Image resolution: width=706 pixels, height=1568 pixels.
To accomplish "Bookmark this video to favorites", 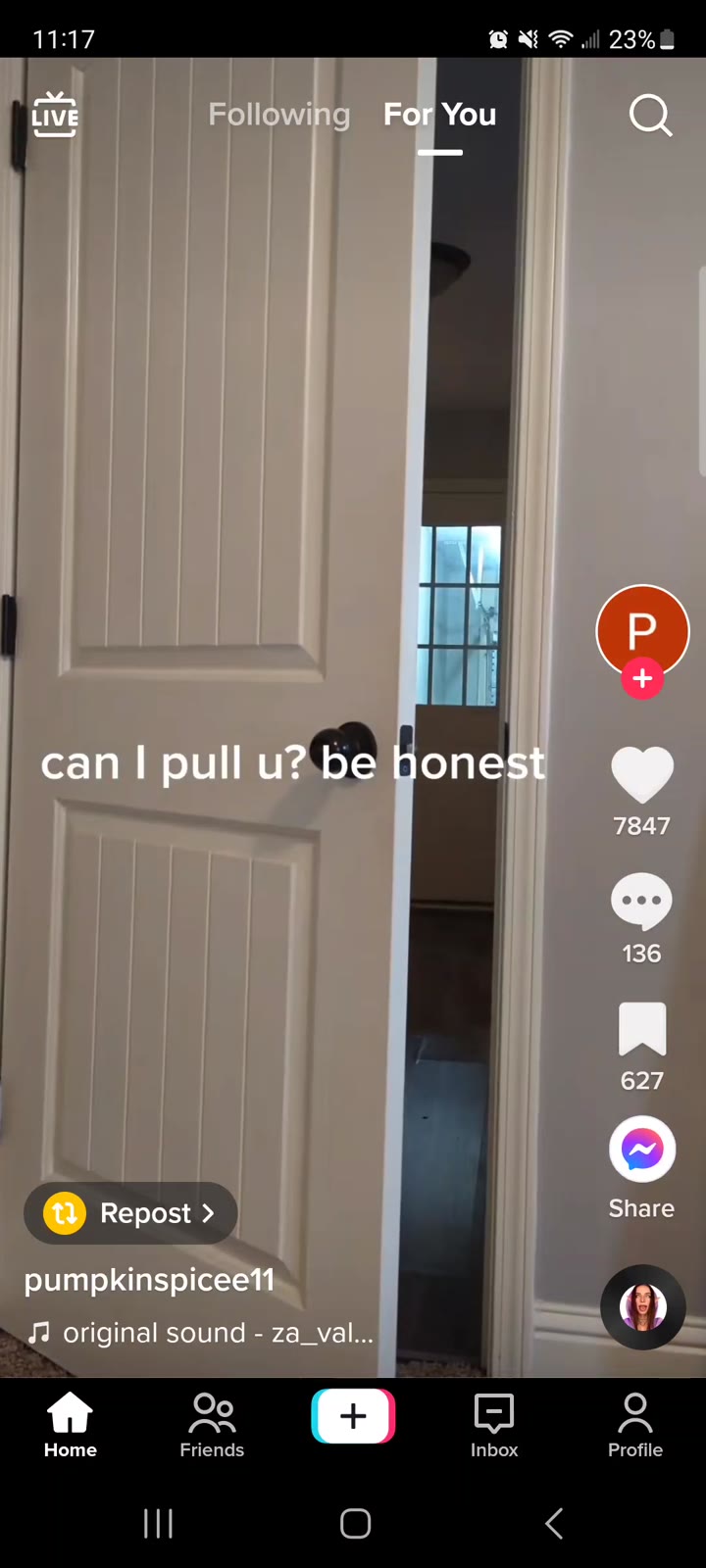I will [642, 1029].
